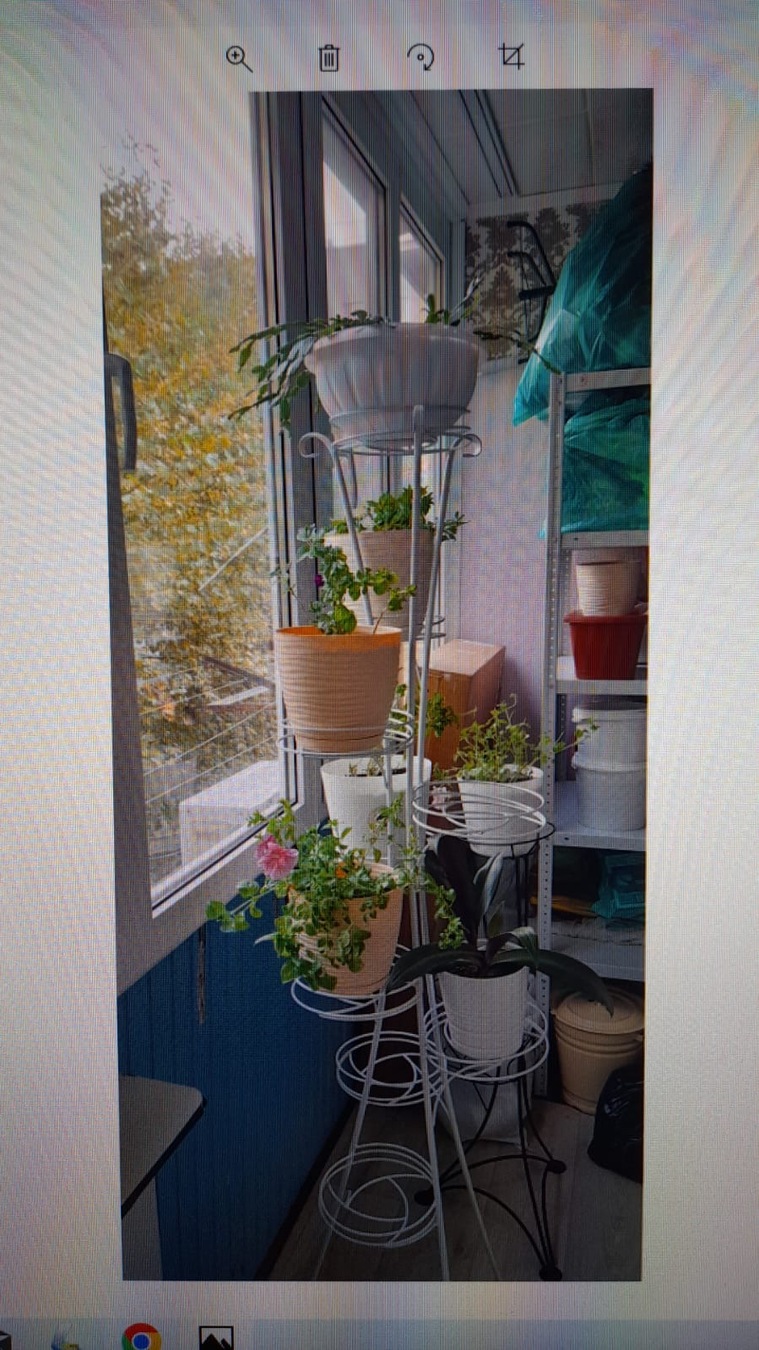Delete this photo with the trash icon
The image size is (759, 1350).
point(329,58)
